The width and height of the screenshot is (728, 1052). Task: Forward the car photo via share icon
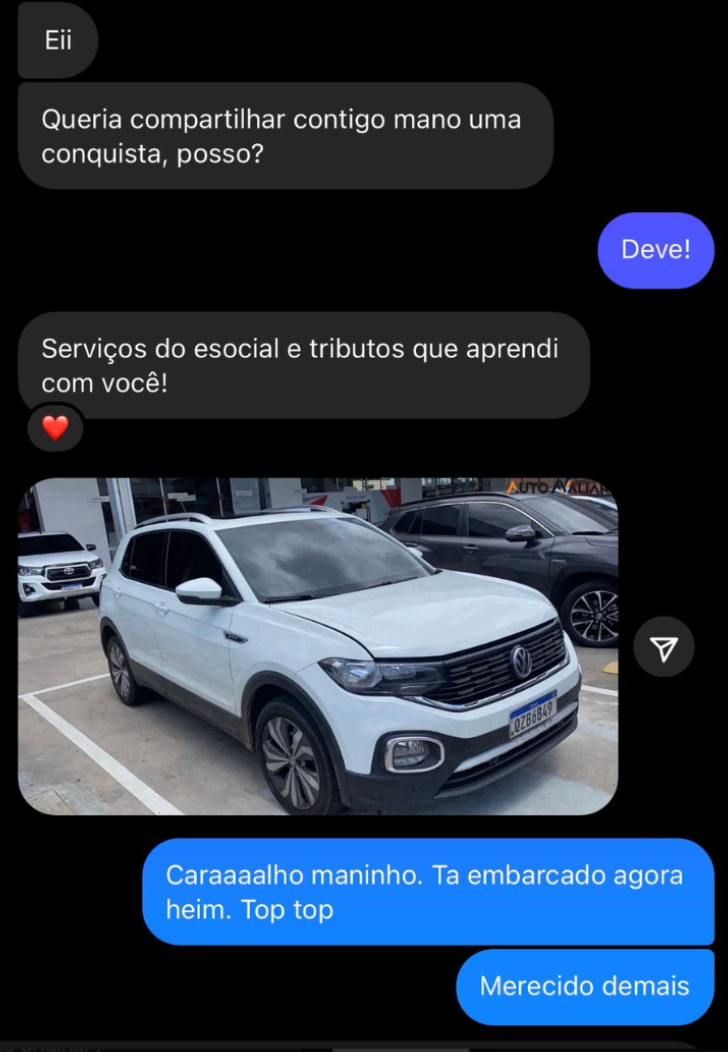pos(663,648)
